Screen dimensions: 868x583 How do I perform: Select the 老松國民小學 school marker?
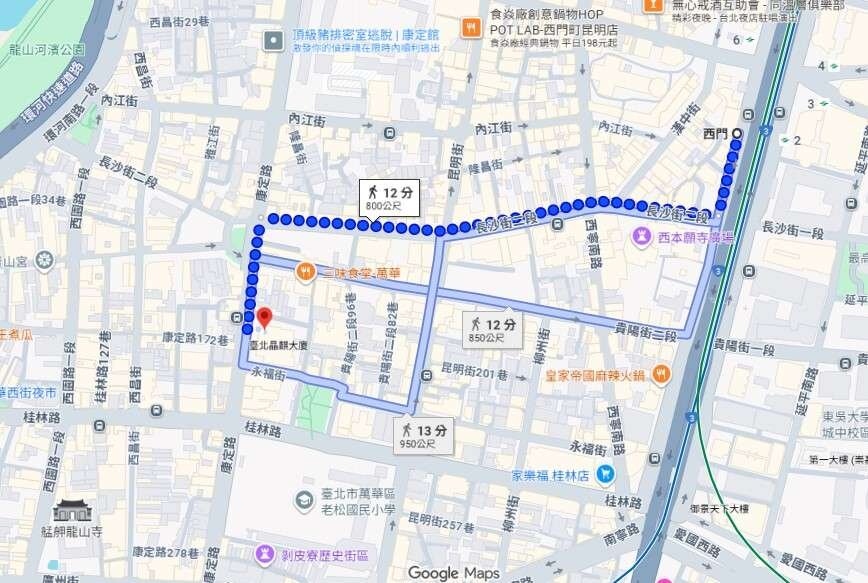click(303, 500)
